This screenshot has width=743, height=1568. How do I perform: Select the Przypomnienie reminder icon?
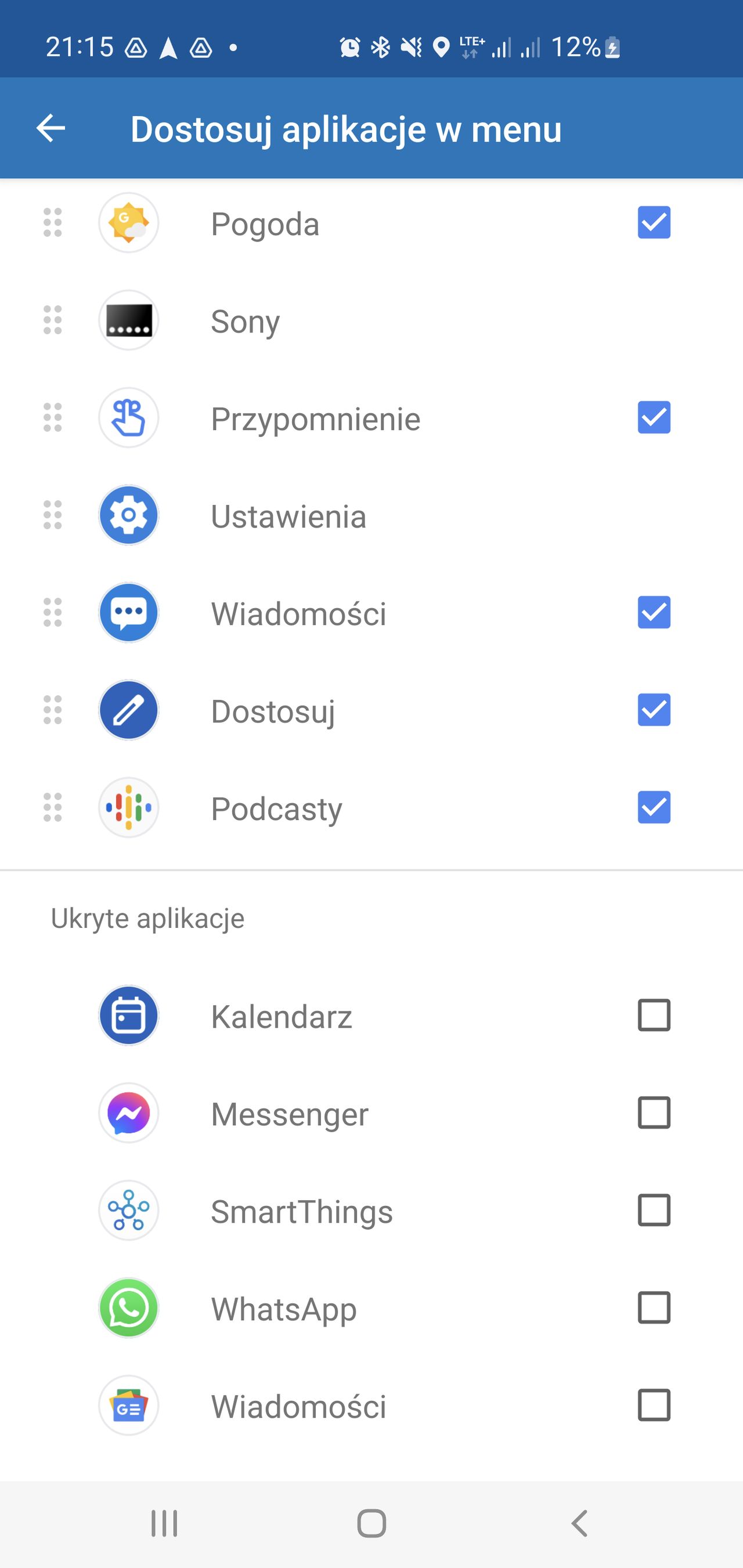coord(128,419)
